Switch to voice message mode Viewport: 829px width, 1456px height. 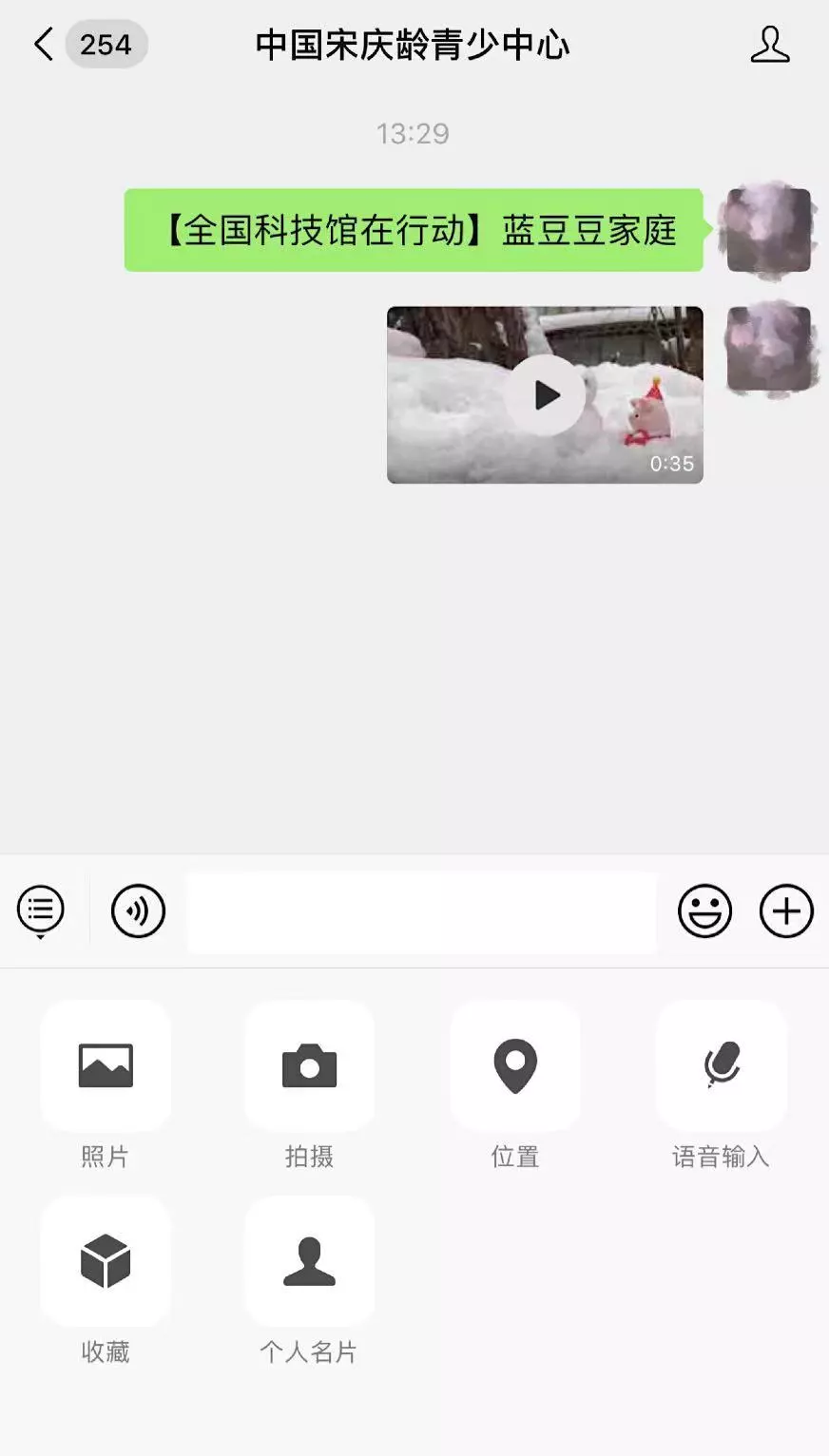[x=138, y=910]
